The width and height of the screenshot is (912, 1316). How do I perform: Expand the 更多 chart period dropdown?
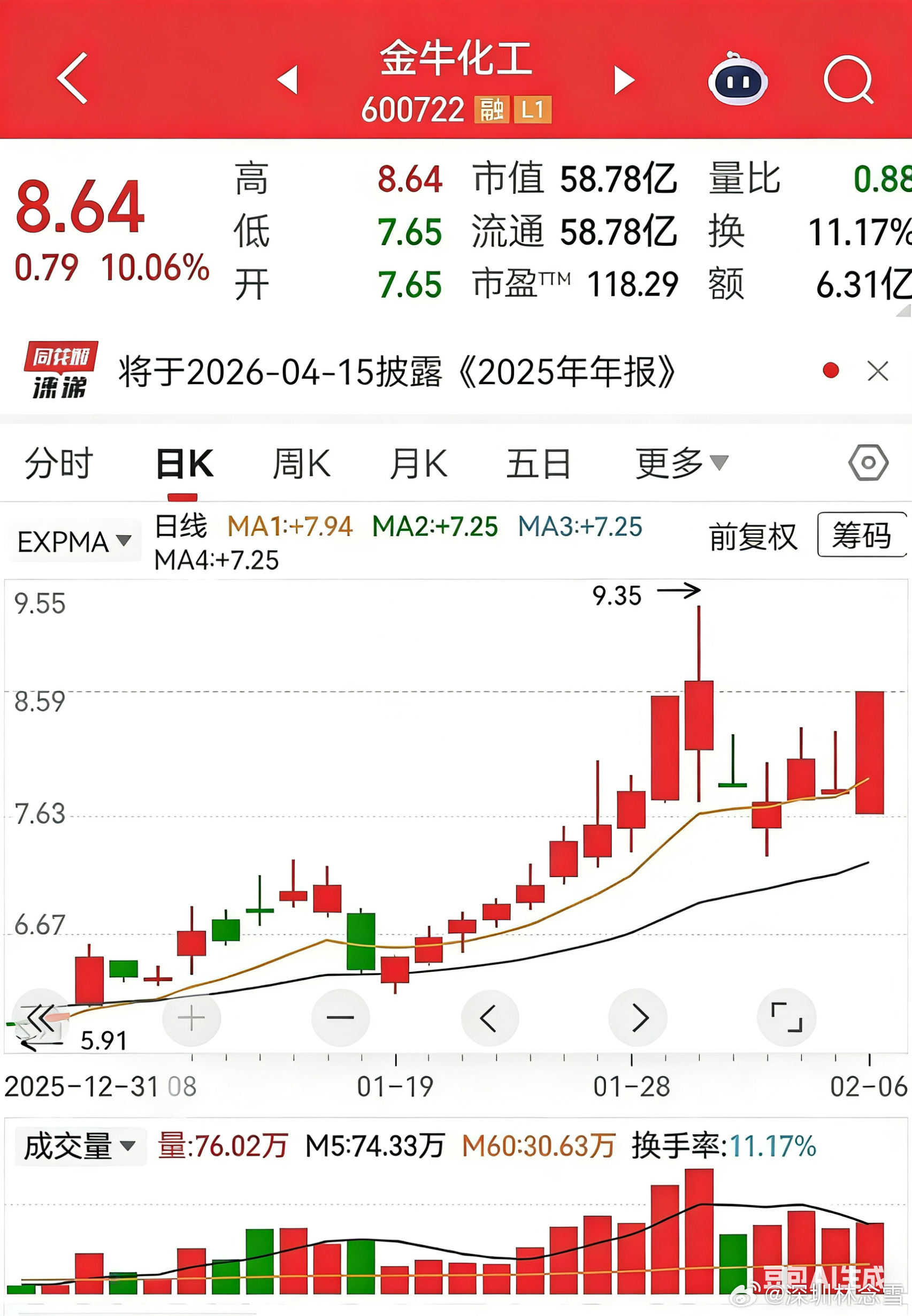click(x=681, y=463)
